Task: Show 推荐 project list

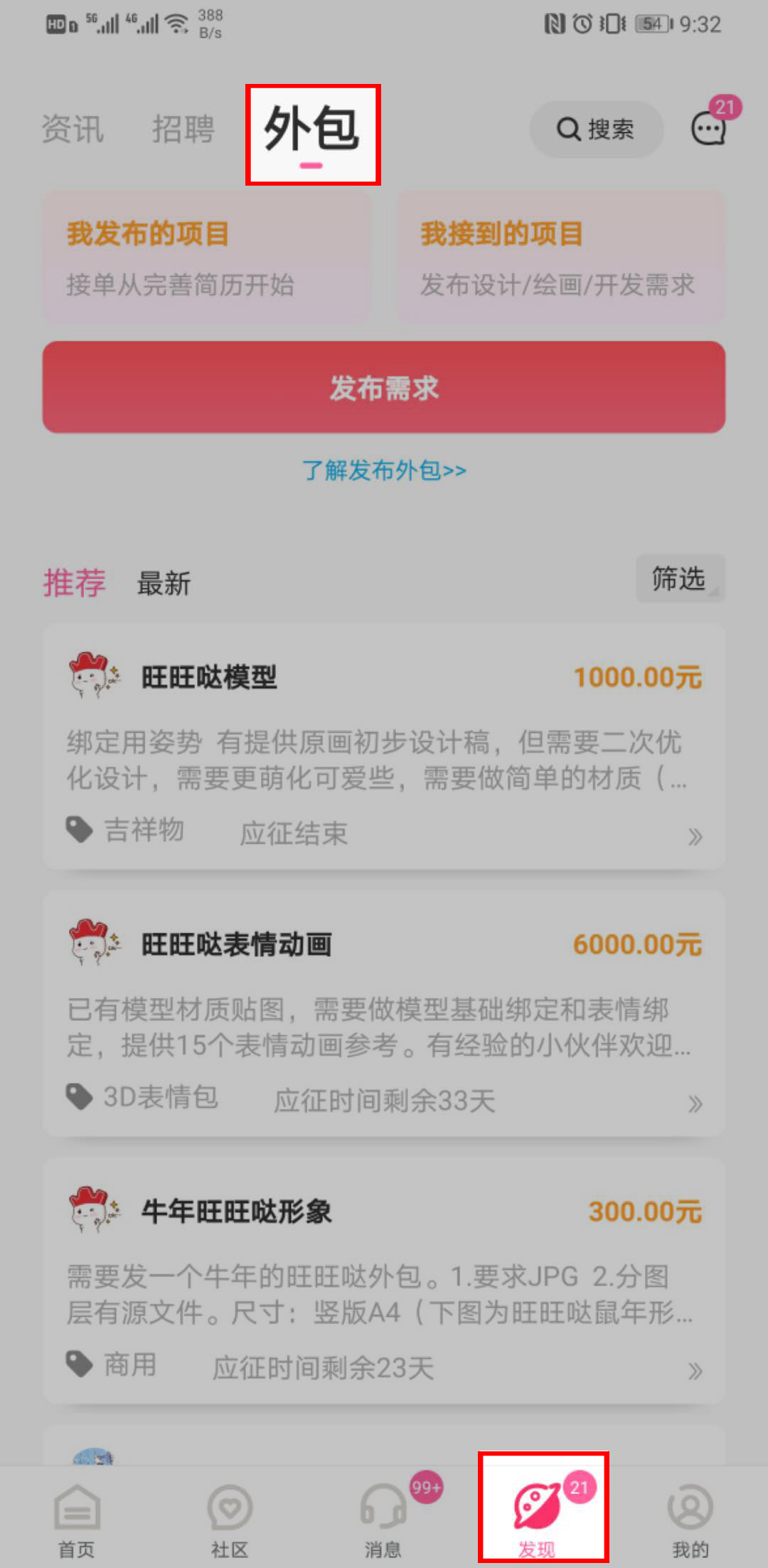Action: tap(75, 583)
